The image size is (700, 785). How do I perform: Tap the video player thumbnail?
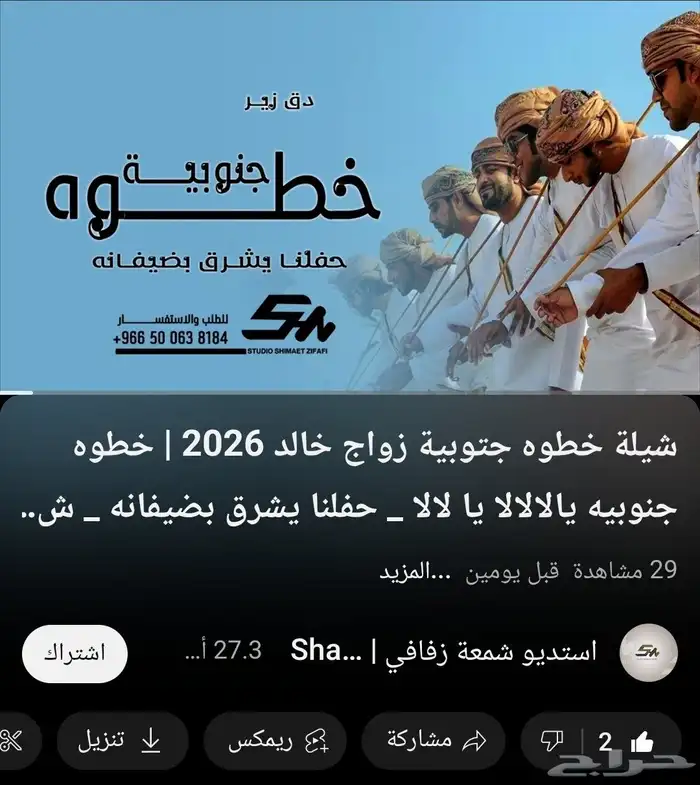pyautogui.click(x=350, y=195)
